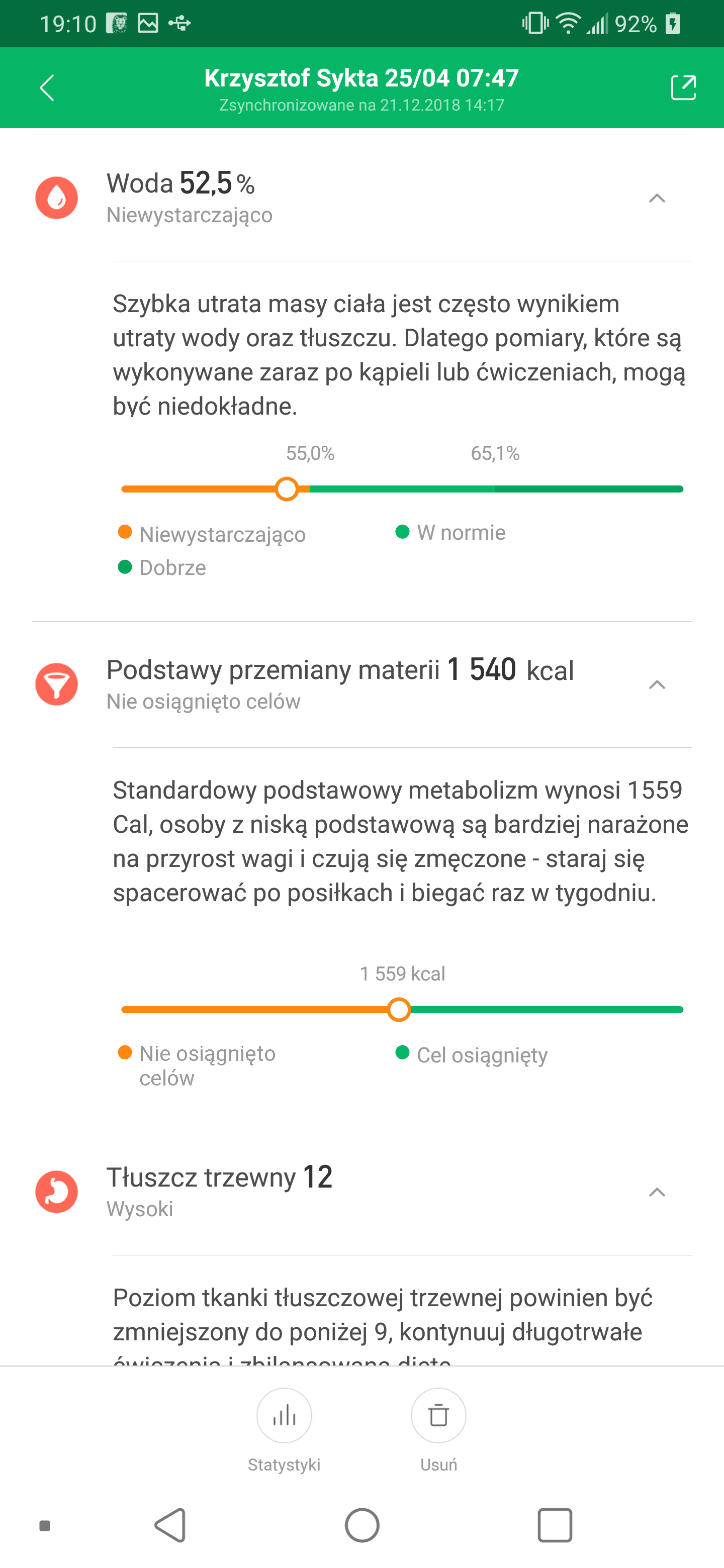Go back using the header arrow
The image size is (724, 1568).
tap(47, 87)
